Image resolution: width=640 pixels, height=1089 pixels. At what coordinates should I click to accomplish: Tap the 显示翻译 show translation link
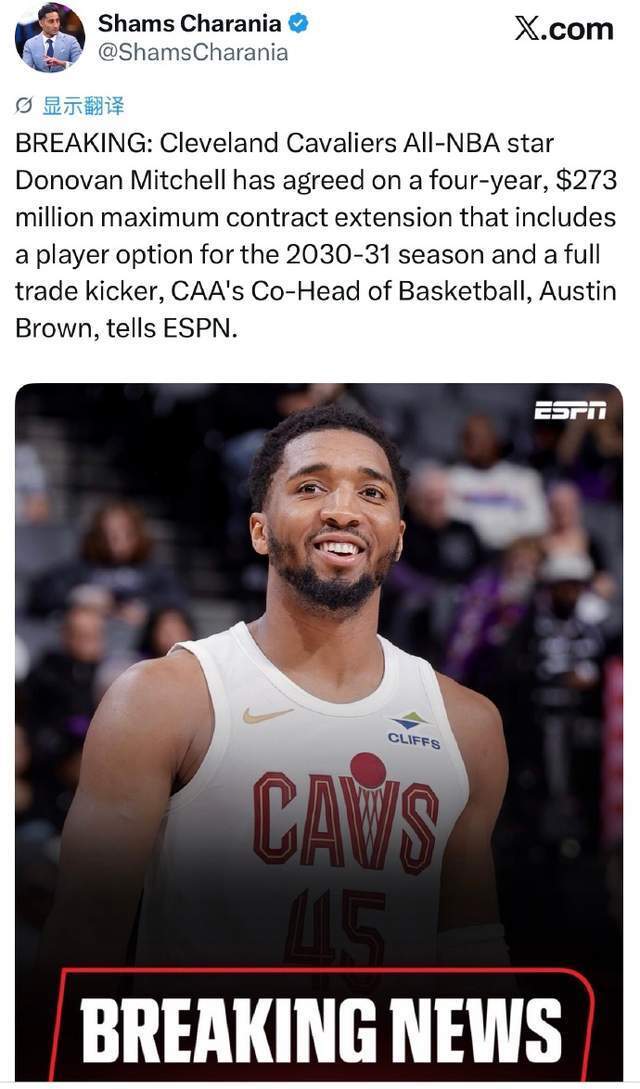pos(83,106)
